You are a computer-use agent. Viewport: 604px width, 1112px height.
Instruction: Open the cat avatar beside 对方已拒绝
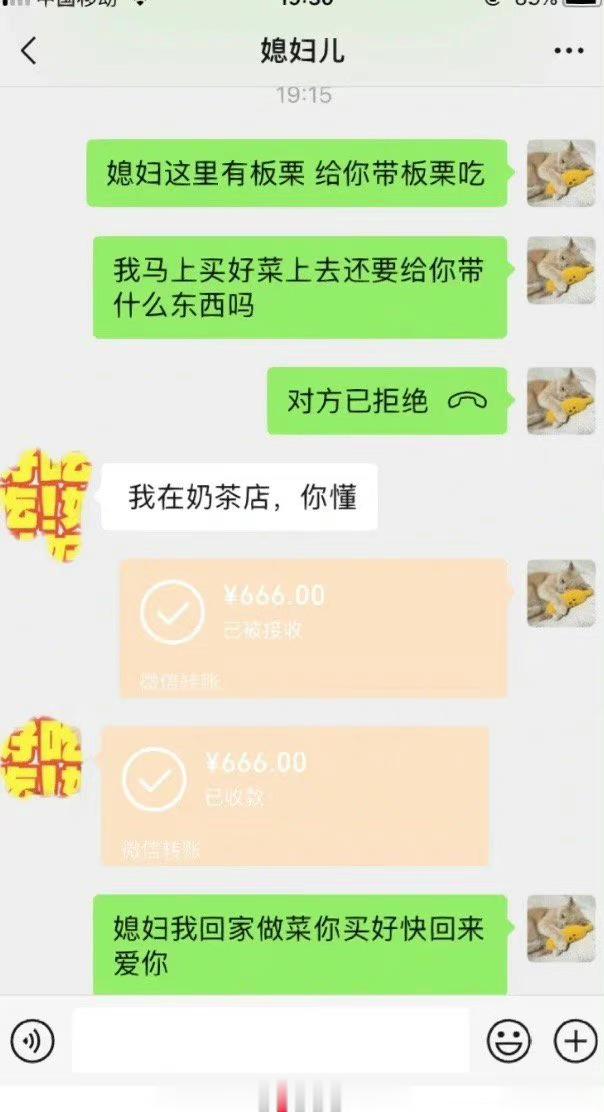(x=561, y=401)
